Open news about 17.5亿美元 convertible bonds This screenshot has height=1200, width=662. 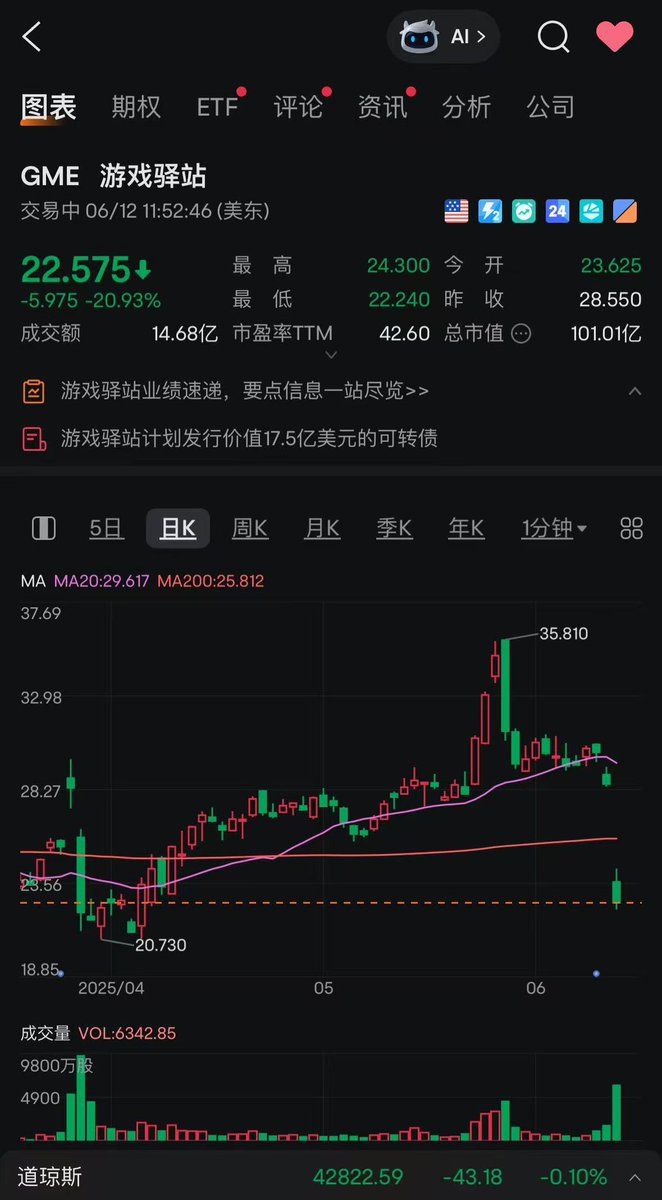click(x=249, y=438)
